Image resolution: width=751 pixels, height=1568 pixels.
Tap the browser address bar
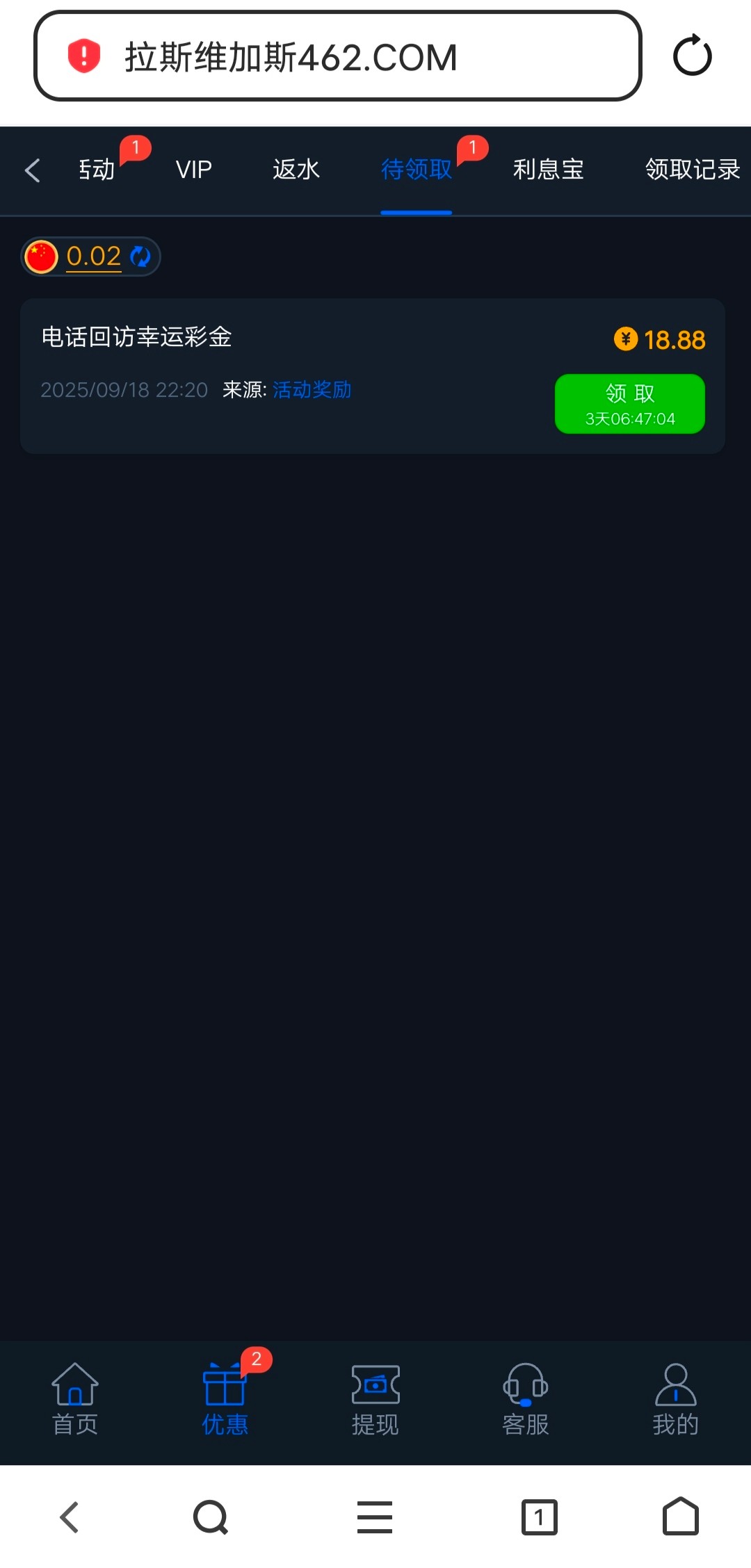click(337, 56)
